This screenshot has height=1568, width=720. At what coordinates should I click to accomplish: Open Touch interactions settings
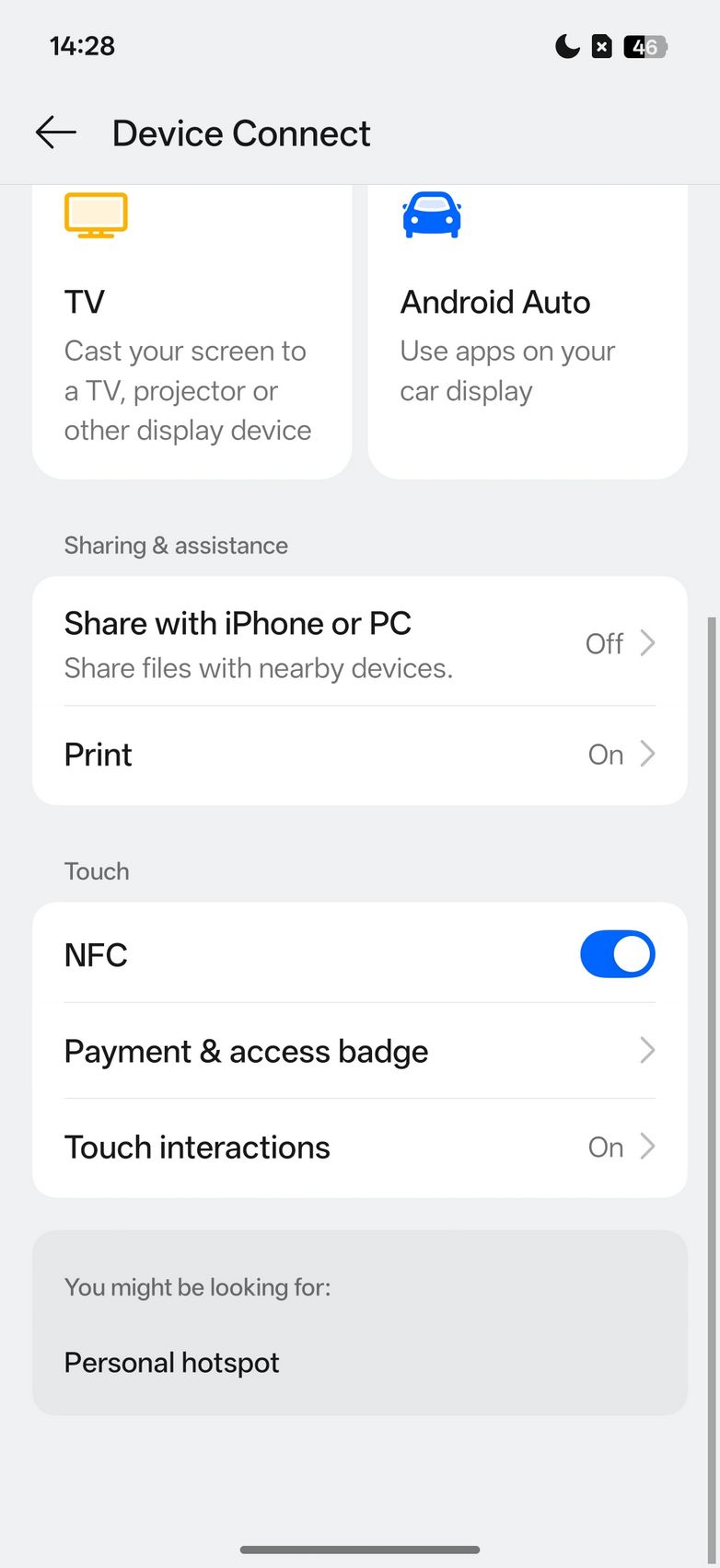coord(359,1147)
